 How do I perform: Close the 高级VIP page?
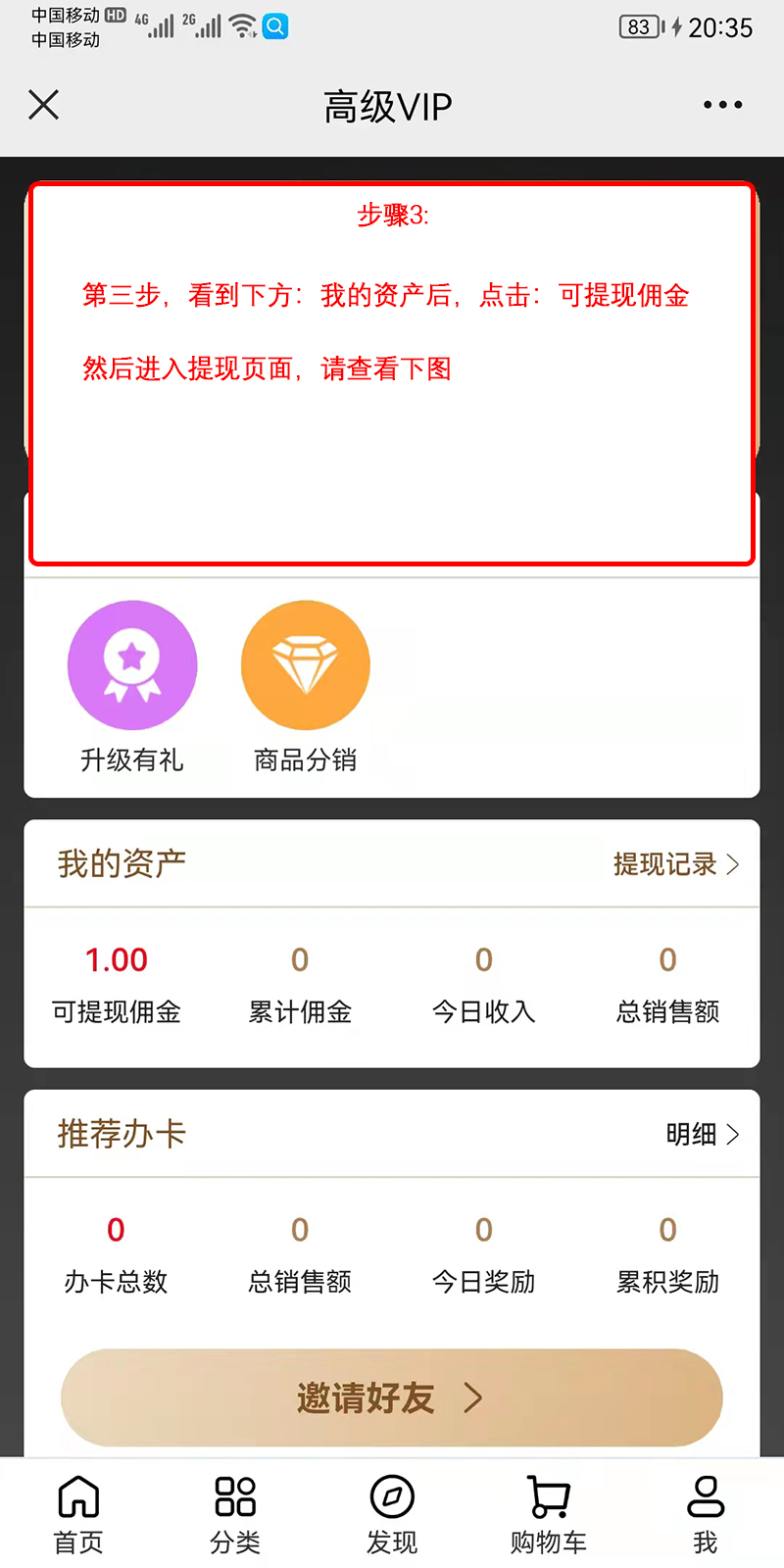[44, 105]
